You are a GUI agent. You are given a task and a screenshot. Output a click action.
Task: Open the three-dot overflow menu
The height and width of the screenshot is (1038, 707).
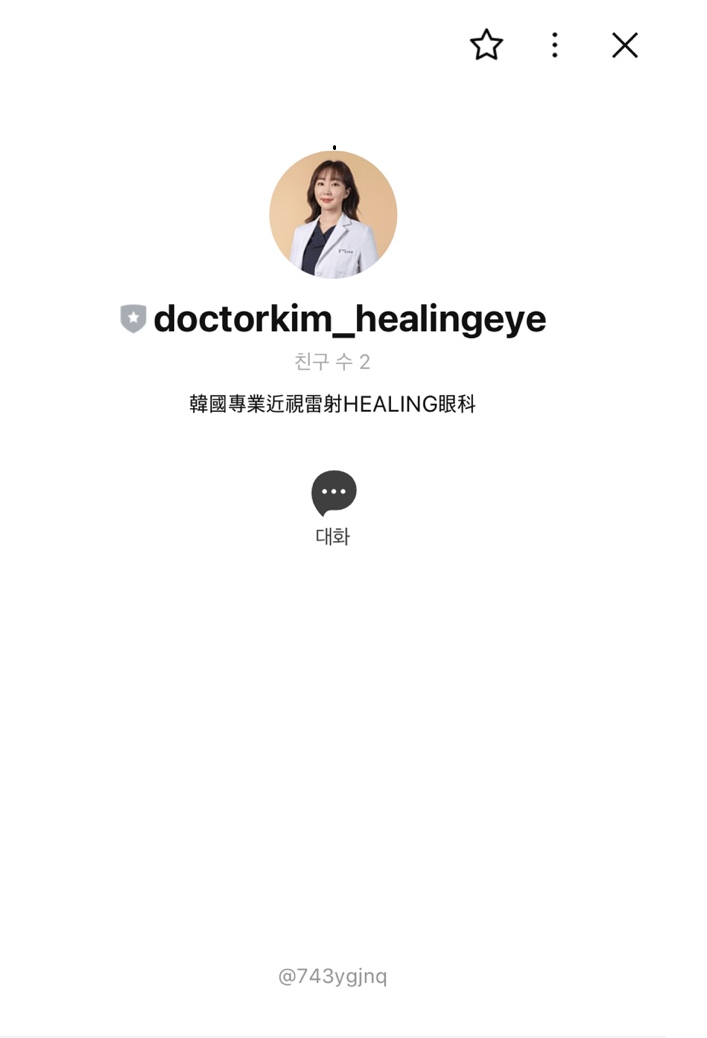555,45
